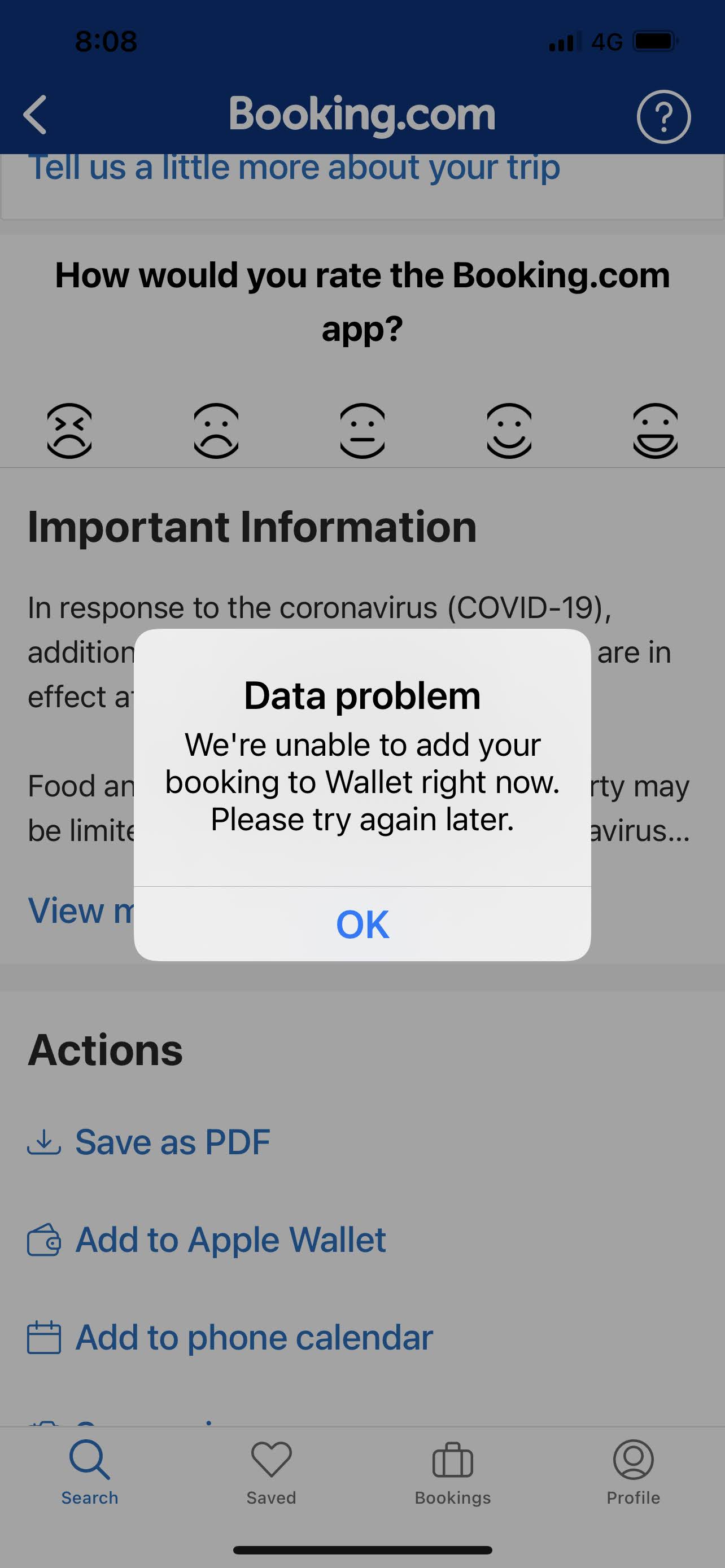The image size is (725, 1568).
Task: Open 'Tell us a little more about your trip'
Action: (294, 169)
